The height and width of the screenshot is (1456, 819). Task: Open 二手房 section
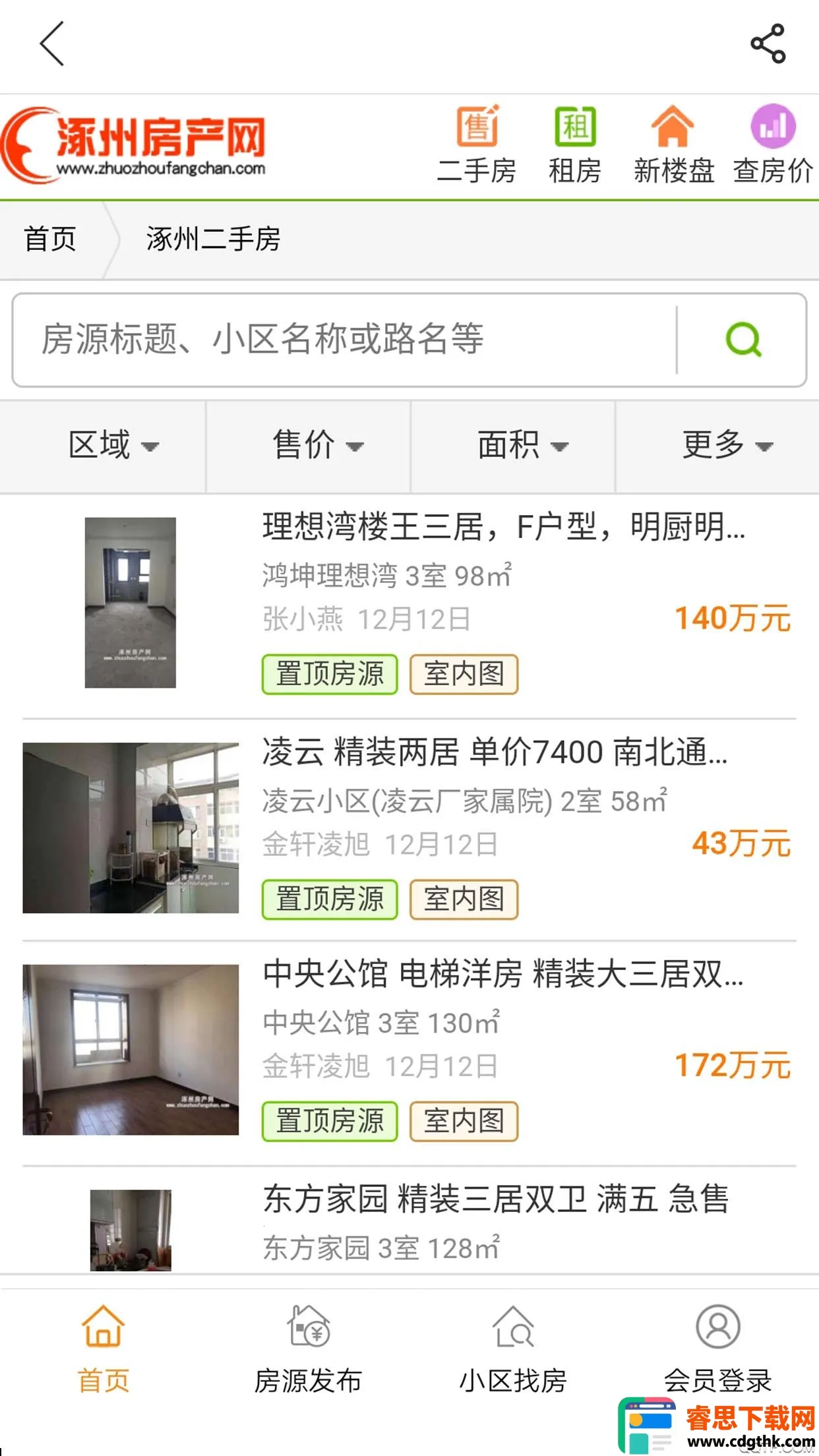click(477, 145)
